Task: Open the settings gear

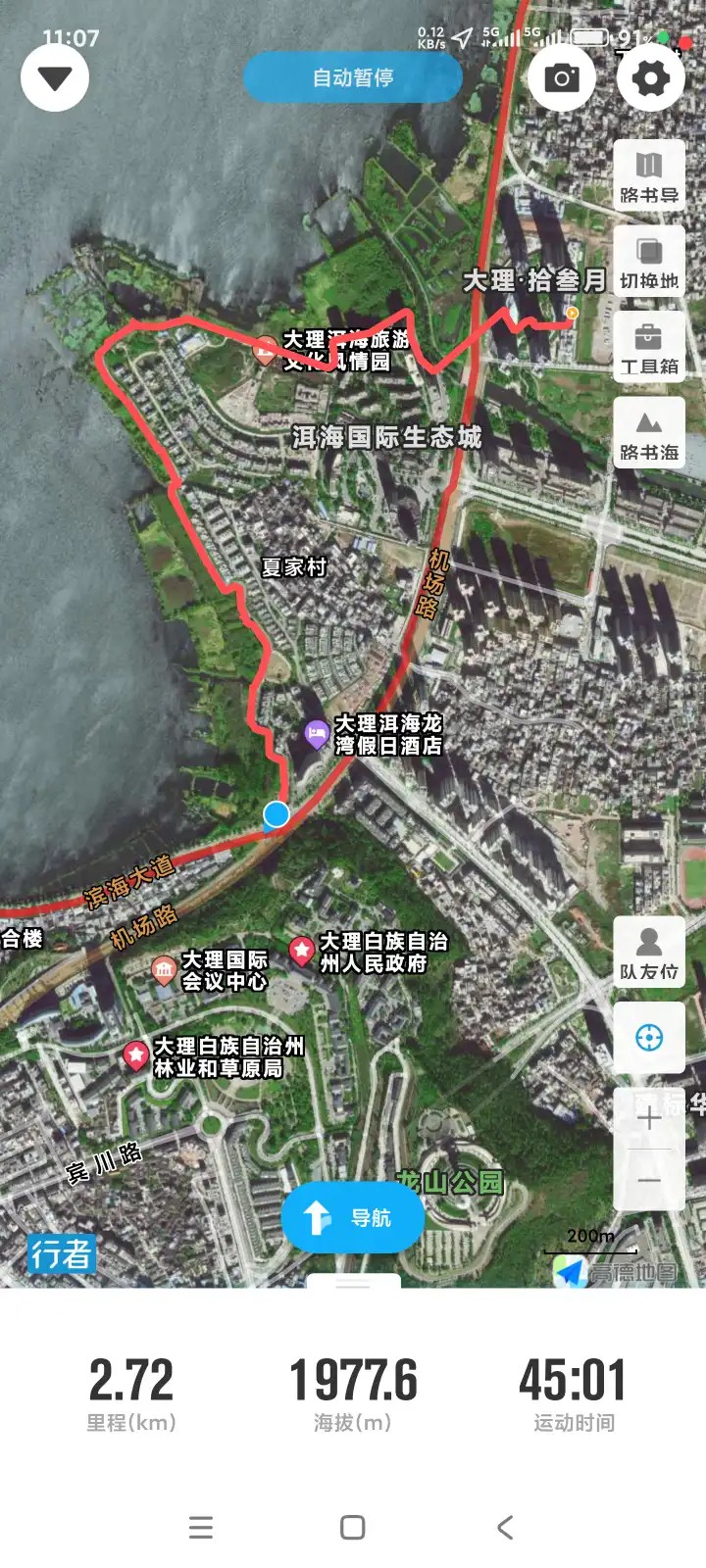Action: (x=651, y=77)
